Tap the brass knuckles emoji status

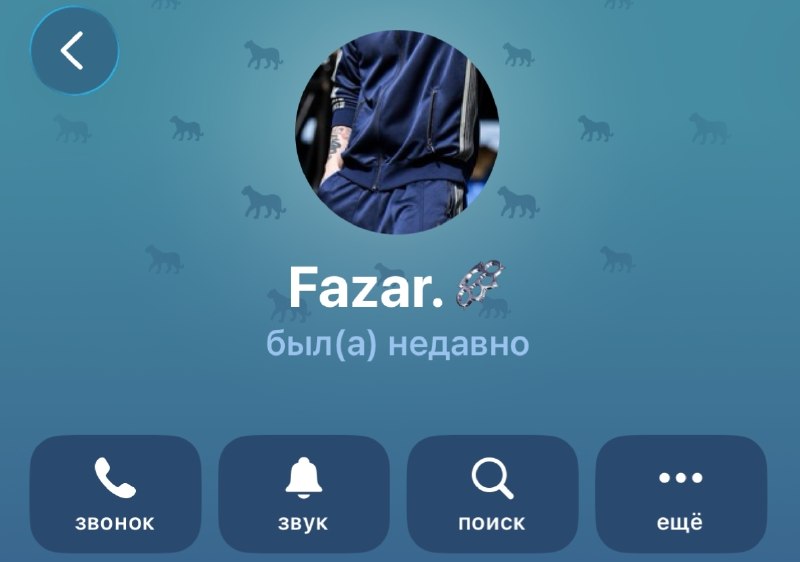tap(480, 284)
